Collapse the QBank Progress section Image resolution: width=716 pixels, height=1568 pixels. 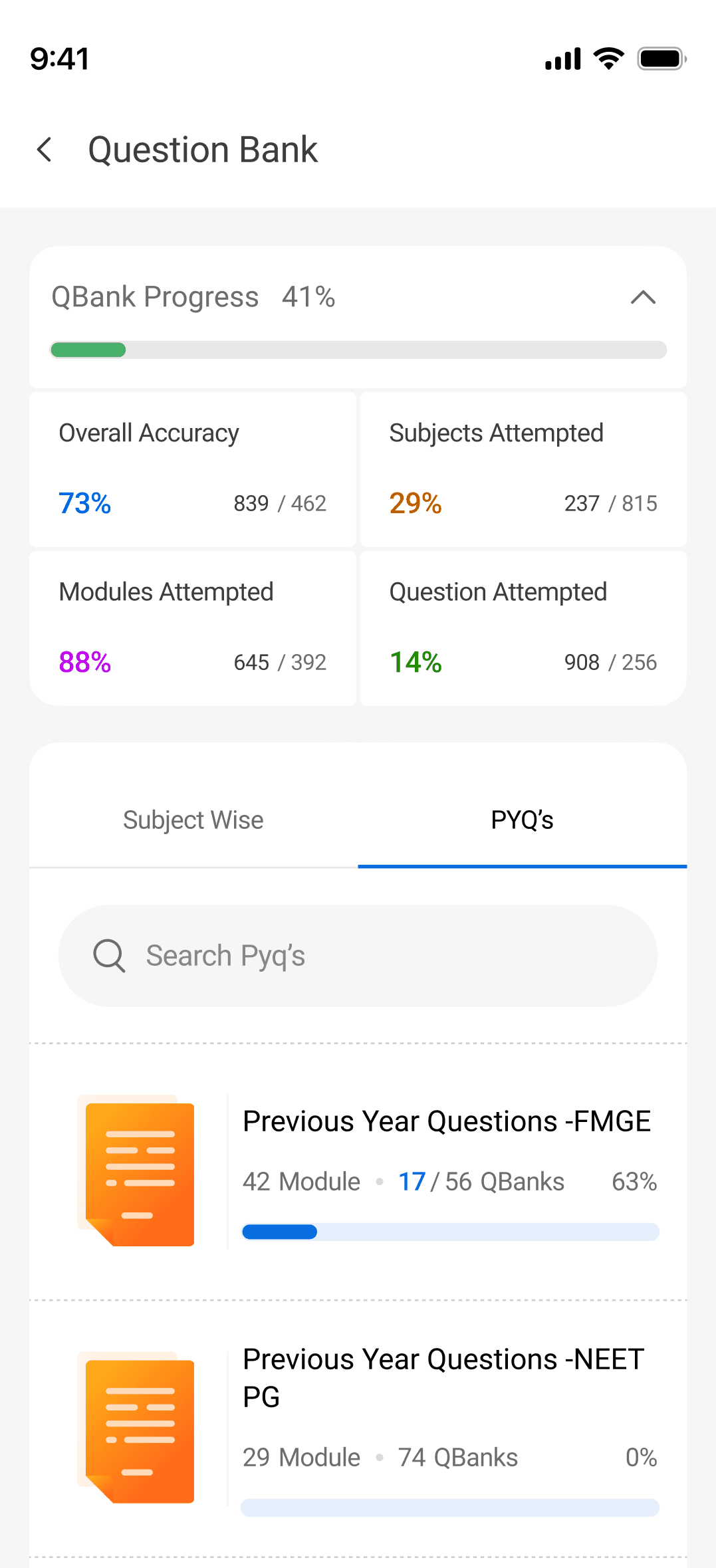pos(642,297)
